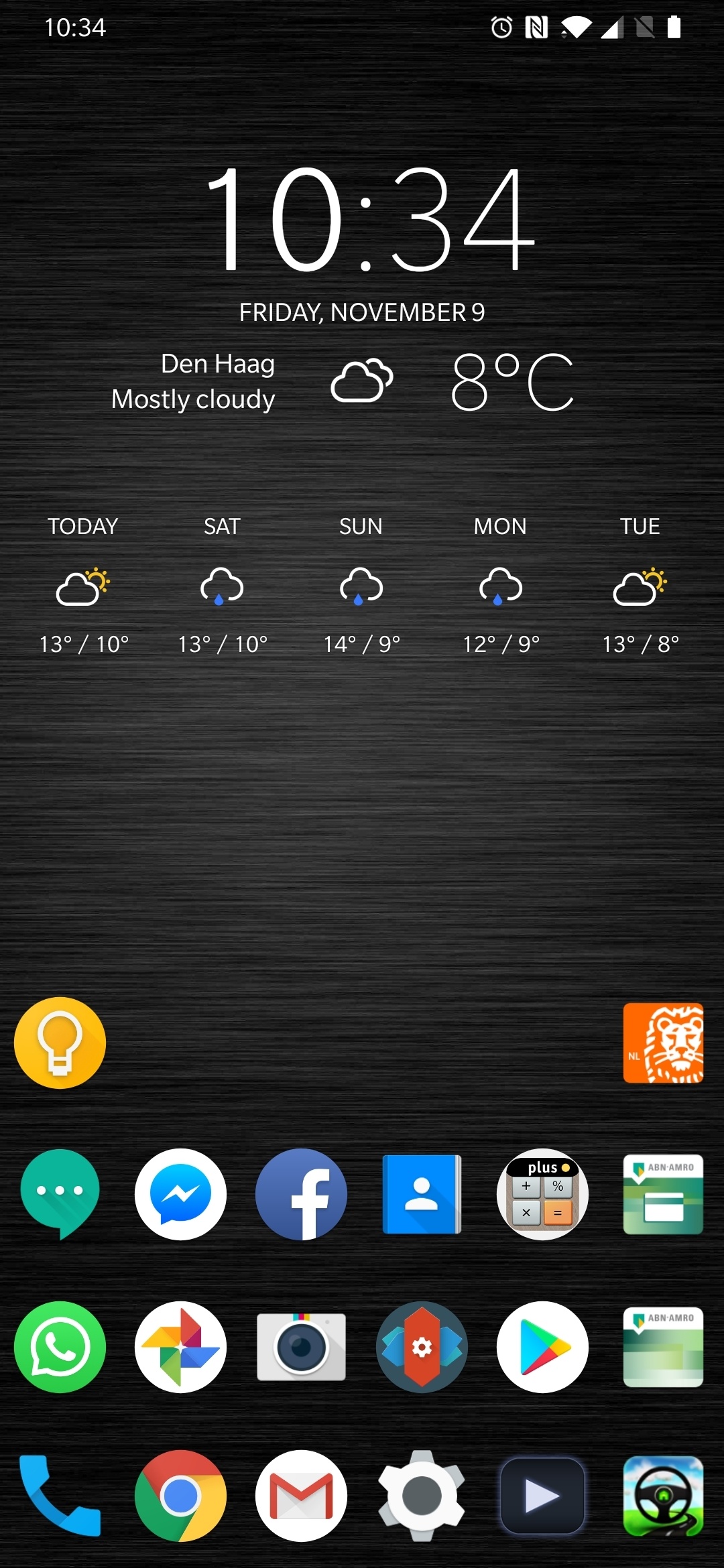This screenshot has height=1568, width=724.
Task: Open the steering wheel driving app
Action: pos(663,1496)
